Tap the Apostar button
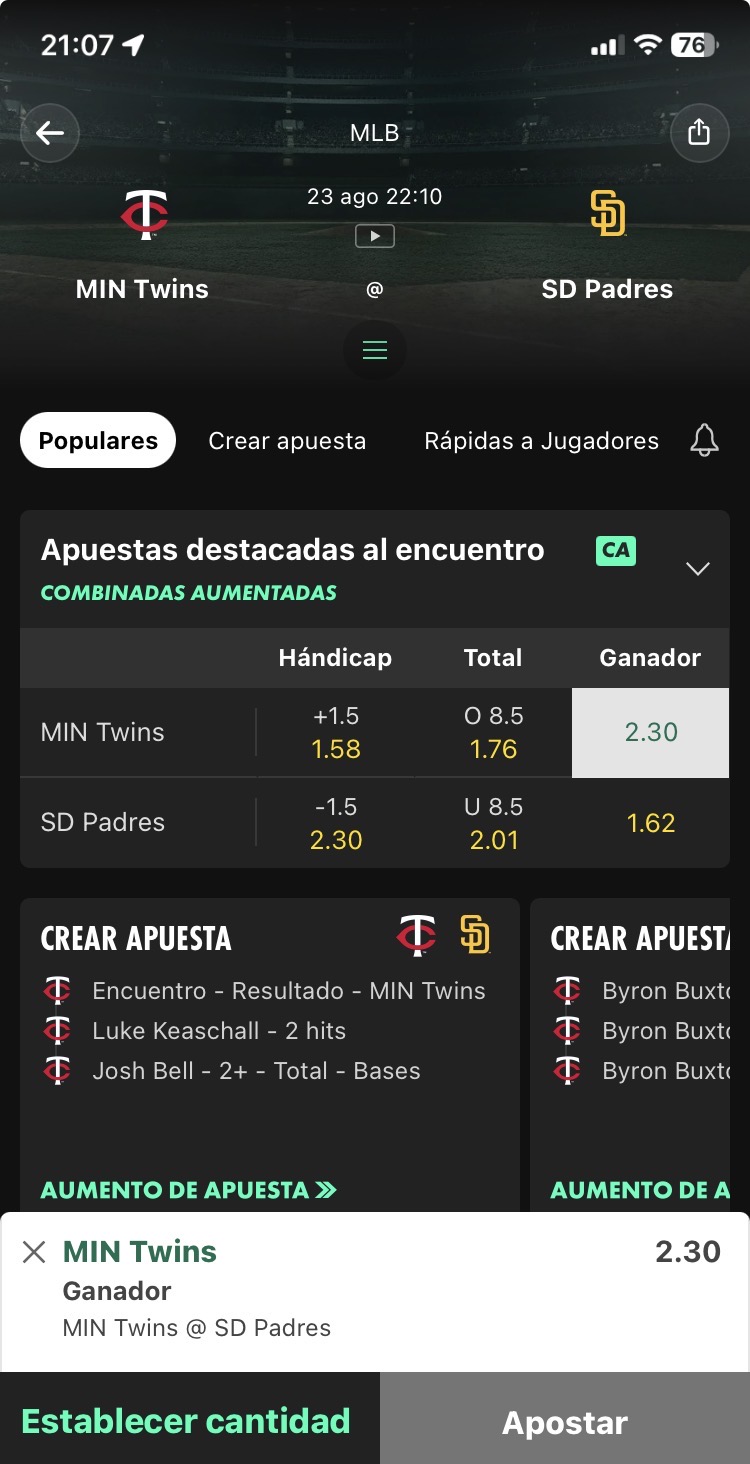 click(x=565, y=1421)
